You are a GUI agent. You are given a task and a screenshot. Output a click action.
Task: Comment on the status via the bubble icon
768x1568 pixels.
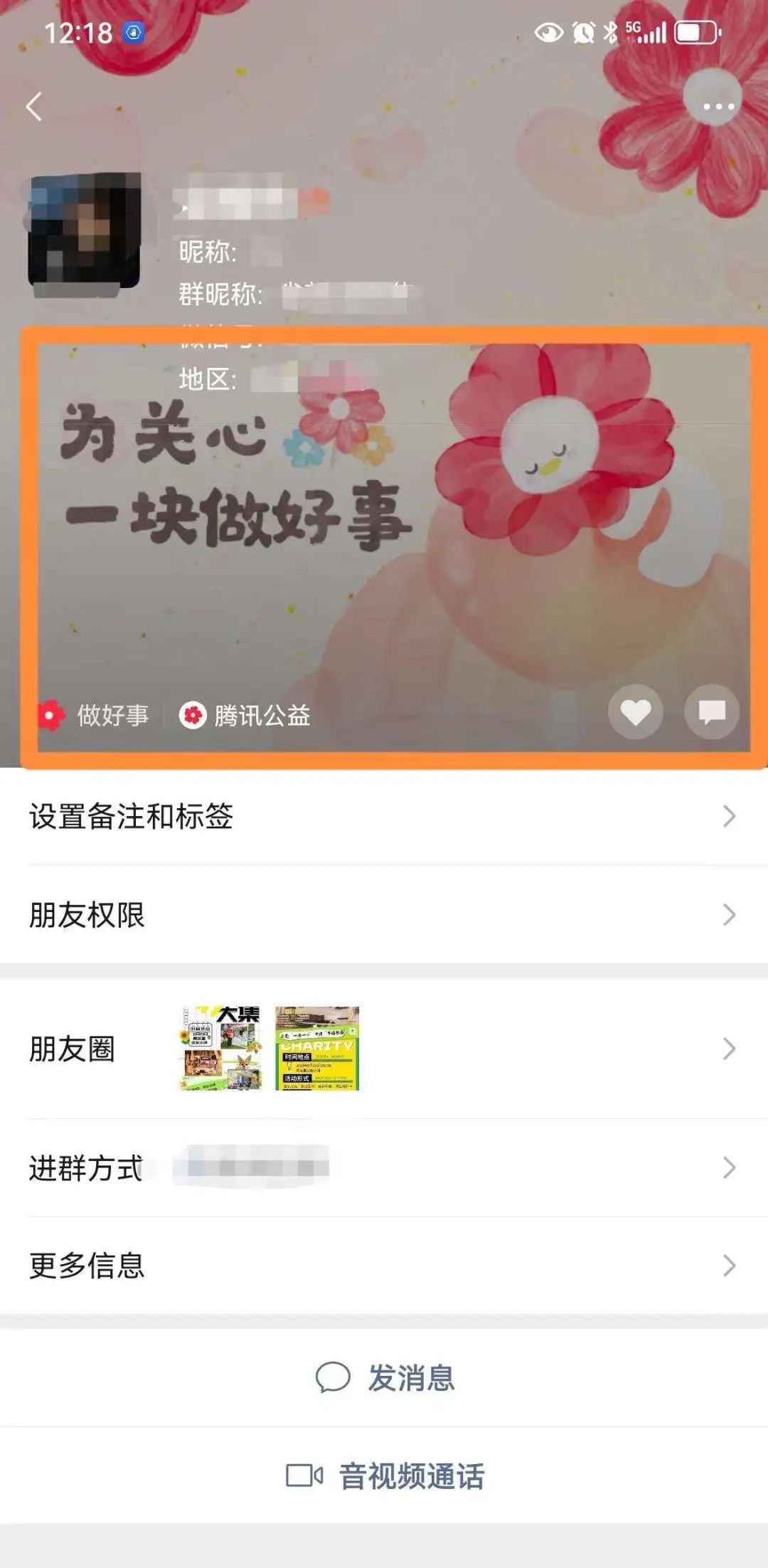coord(712,712)
